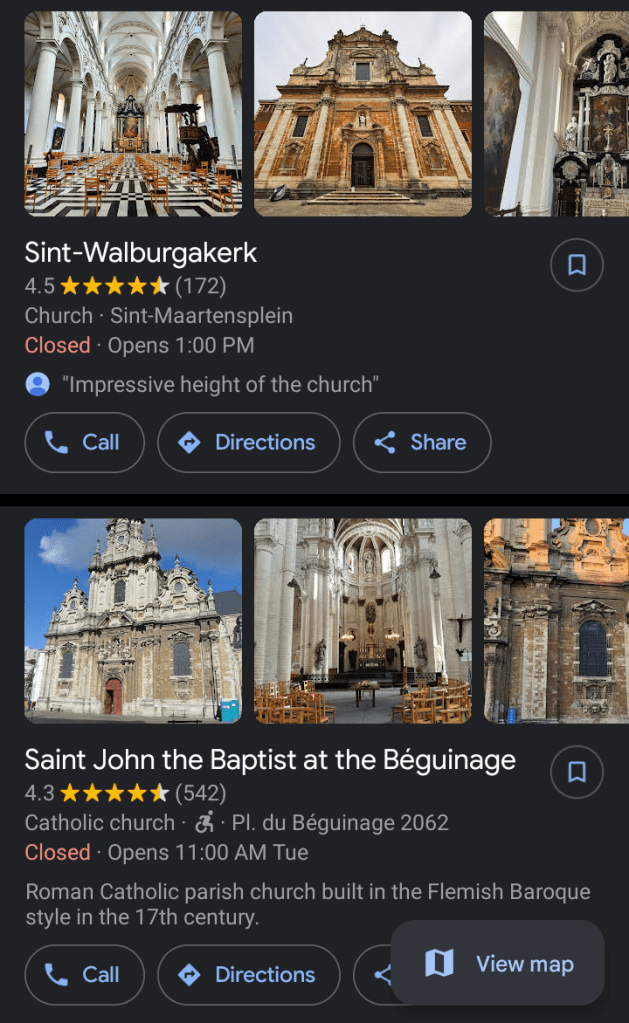The width and height of the screenshot is (629, 1023).
Task: Open Sint-Walburgakerk interior photo with chairs
Action: click(133, 114)
